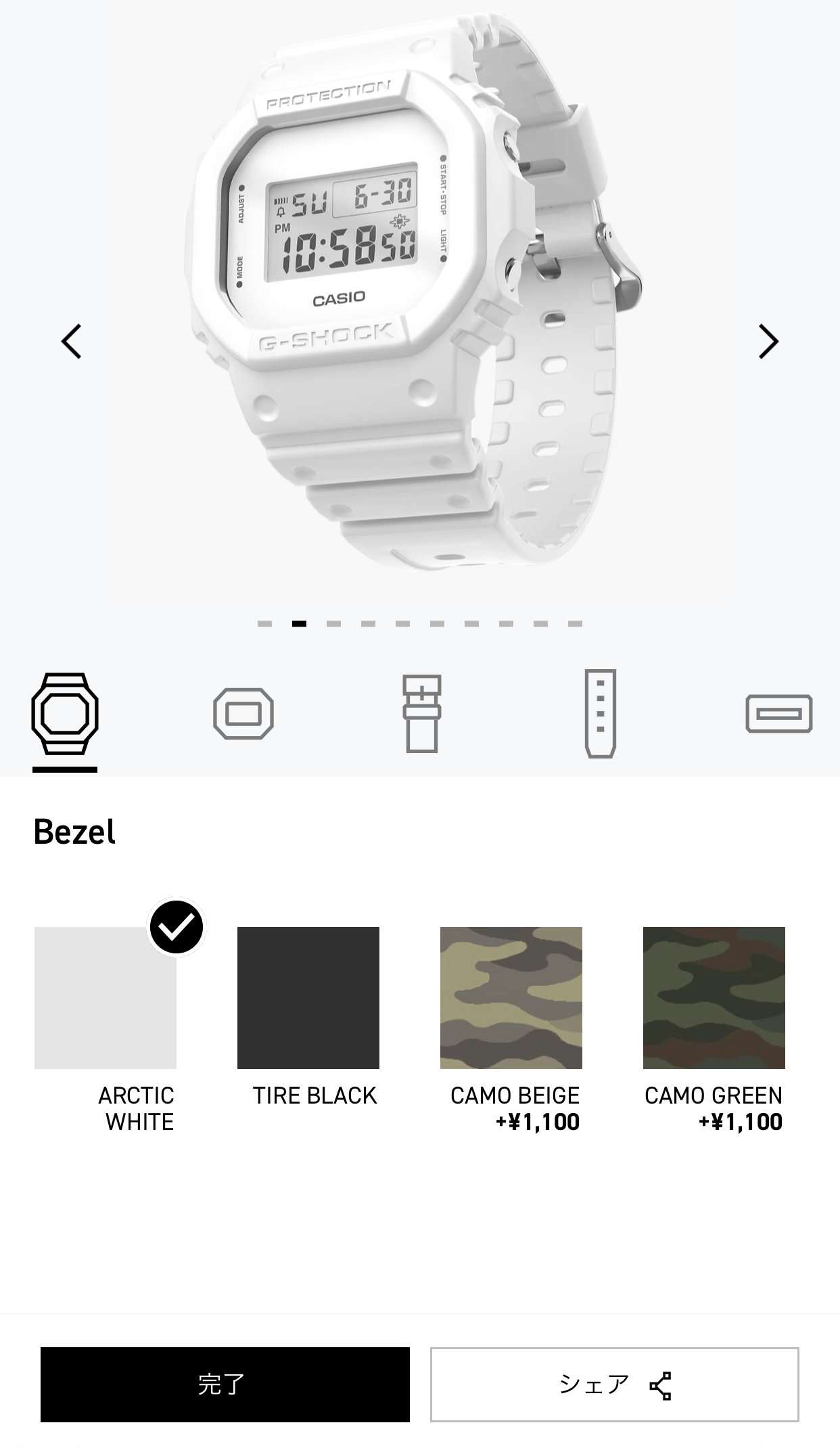840x1448 pixels.
Task: Switch to the band loop tab
Action: (x=778, y=714)
